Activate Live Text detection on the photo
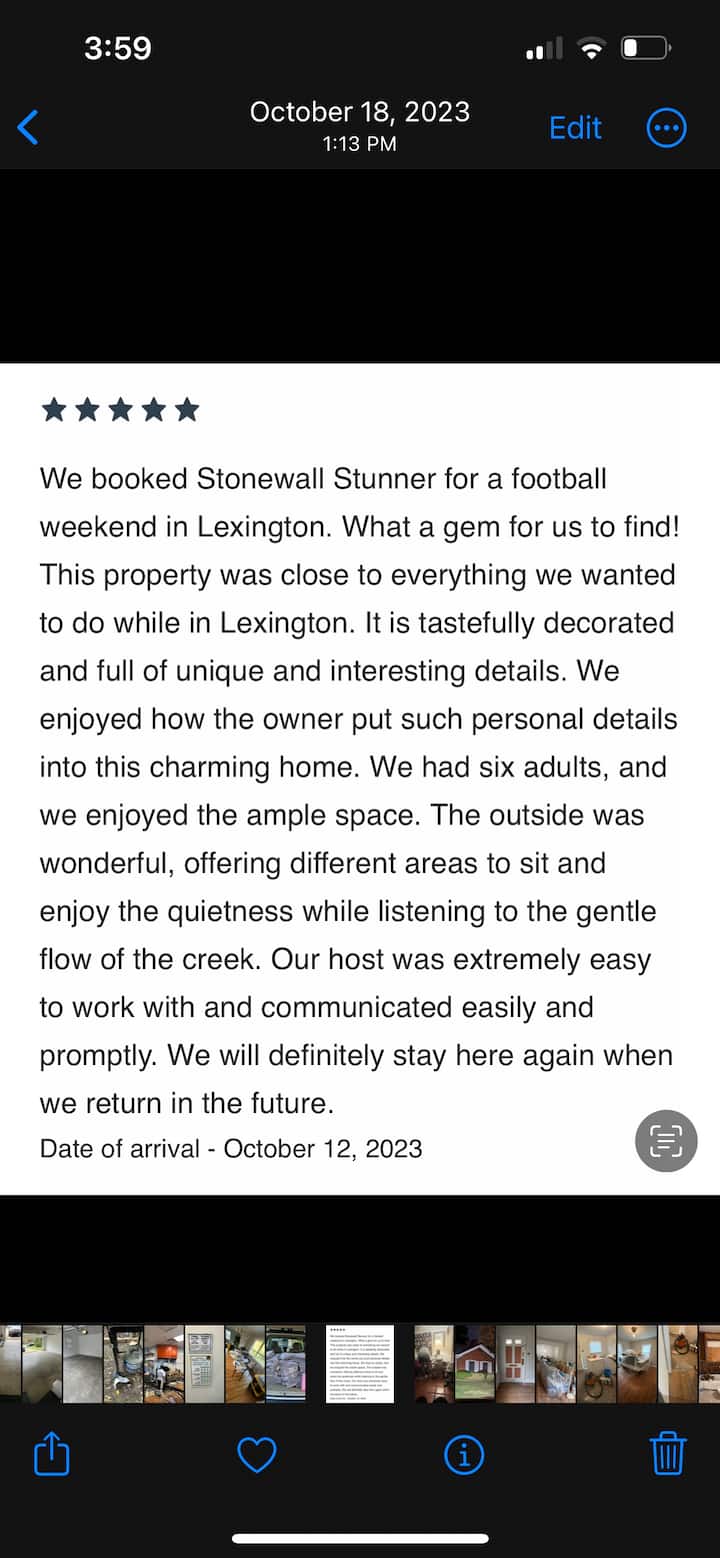 pyautogui.click(x=665, y=1140)
